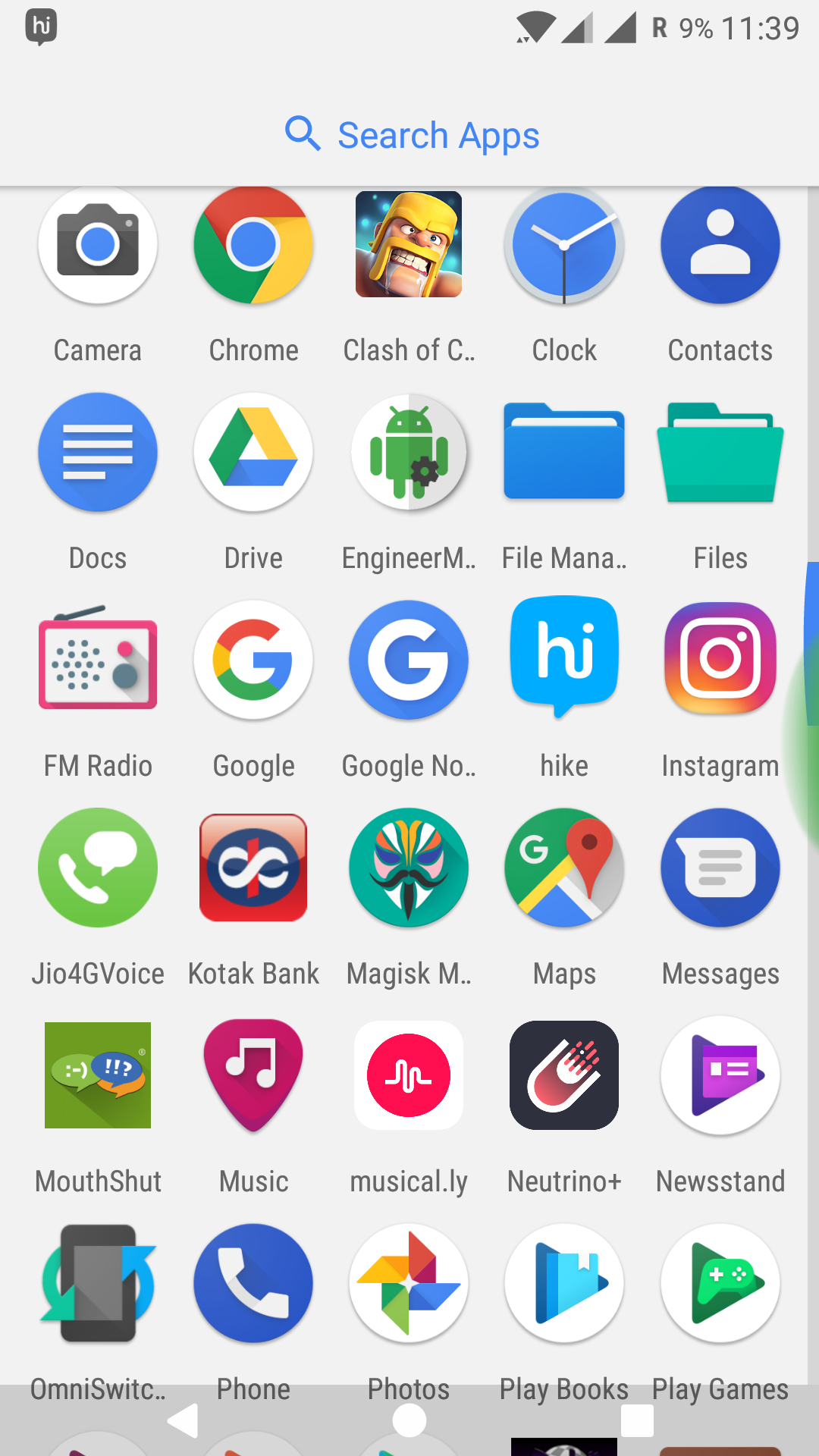Open the Messages app
Image resolution: width=819 pixels, height=1456 pixels.
click(x=720, y=868)
